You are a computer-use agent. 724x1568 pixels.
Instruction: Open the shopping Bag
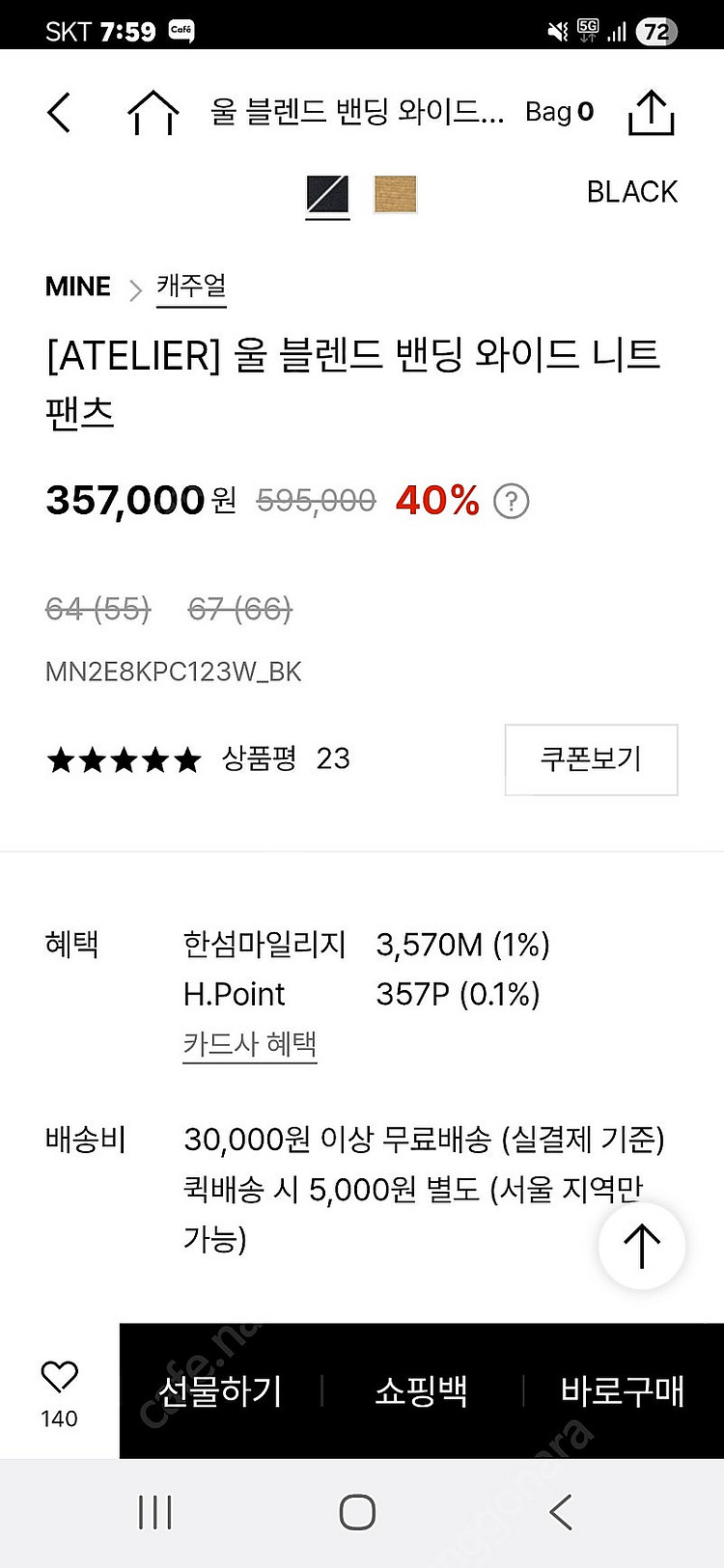click(x=559, y=113)
